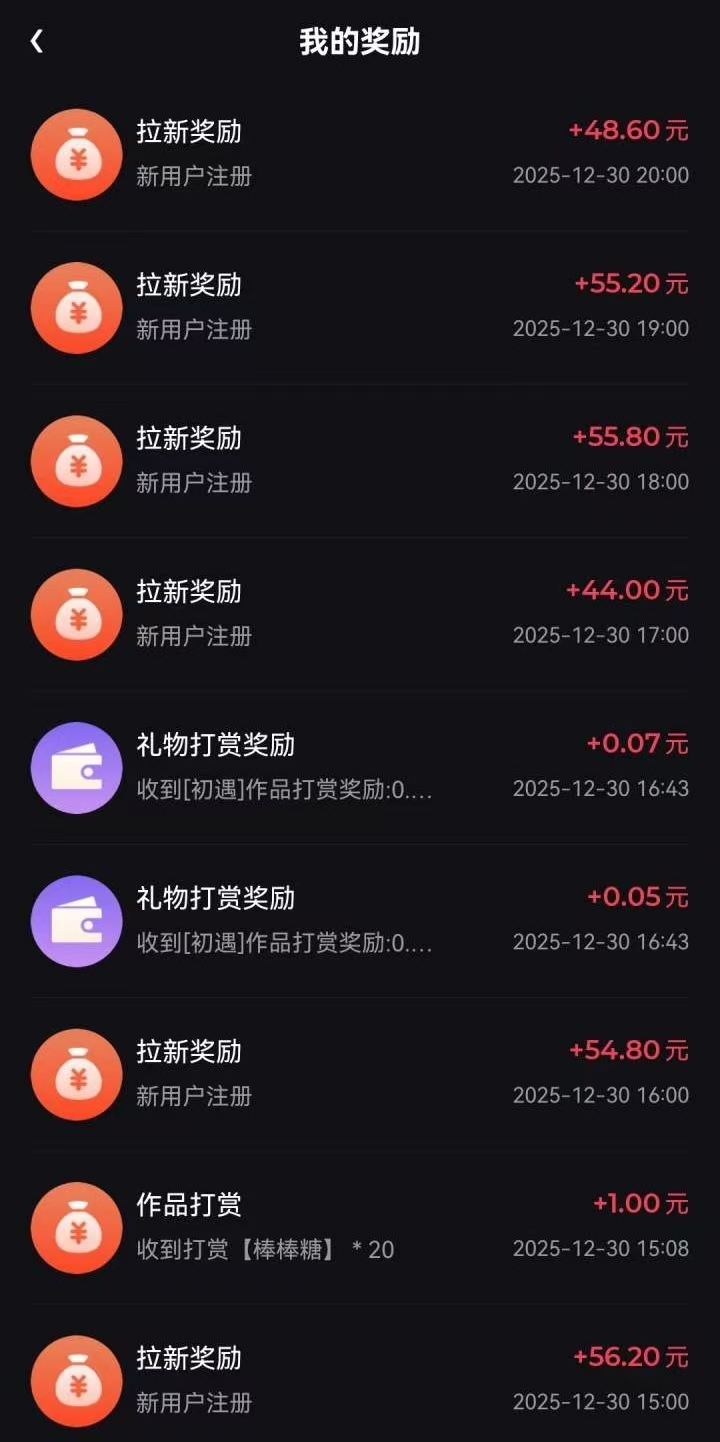720x1442 pixels.
Task: Tap the money bag icon beside +55.20 reward
Action: tap(76, 308)
